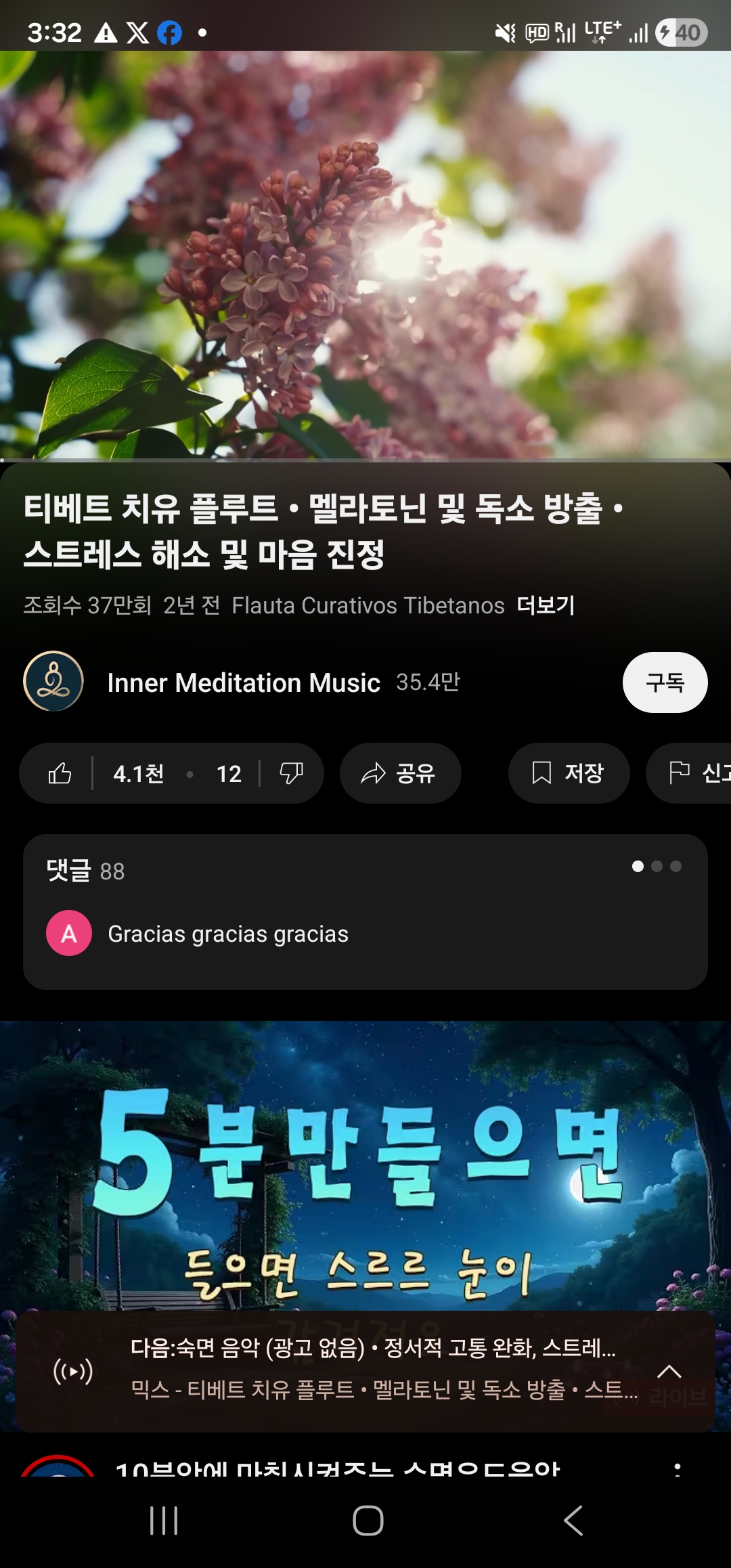
Task: Tap the video player area
Action: click(365, 255)
